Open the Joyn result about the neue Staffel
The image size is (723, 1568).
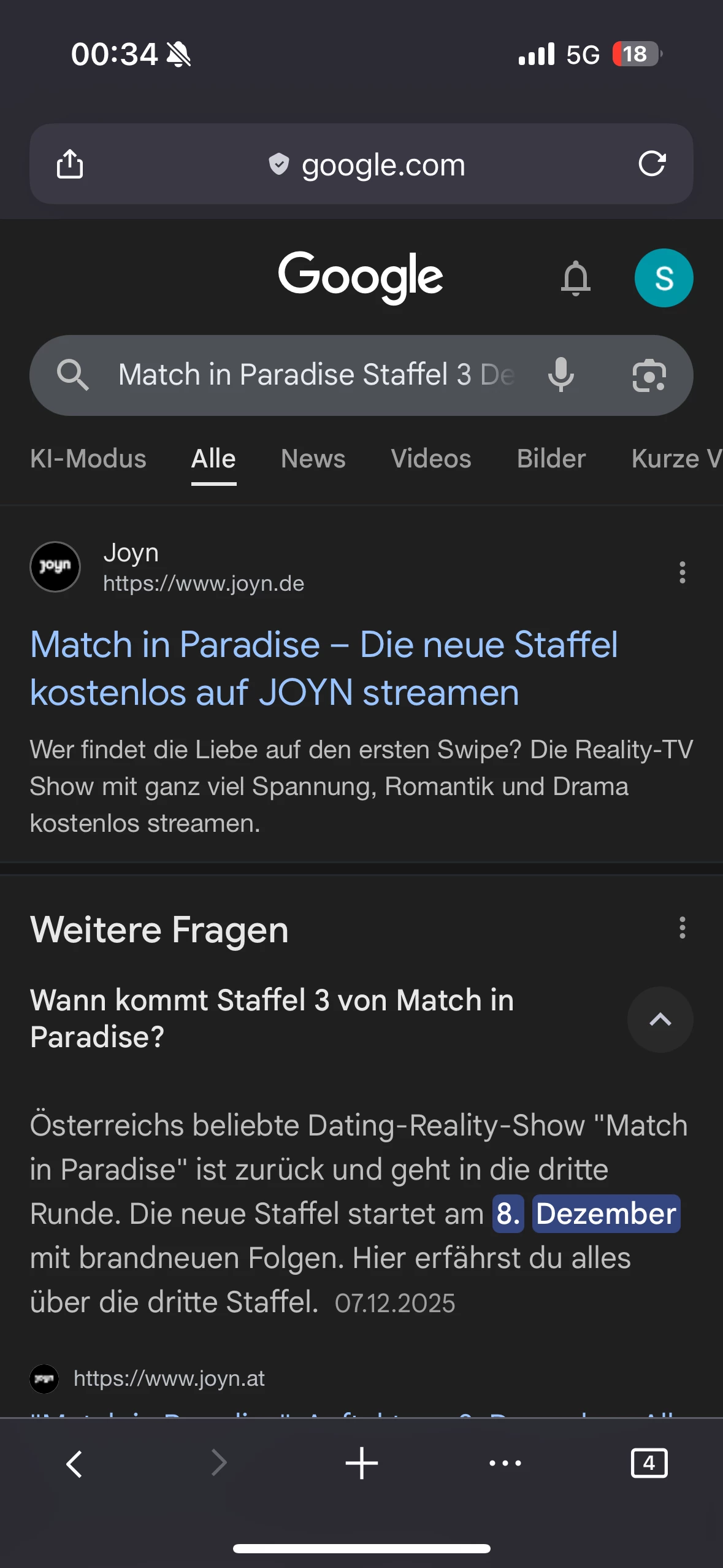pos(324,668)
